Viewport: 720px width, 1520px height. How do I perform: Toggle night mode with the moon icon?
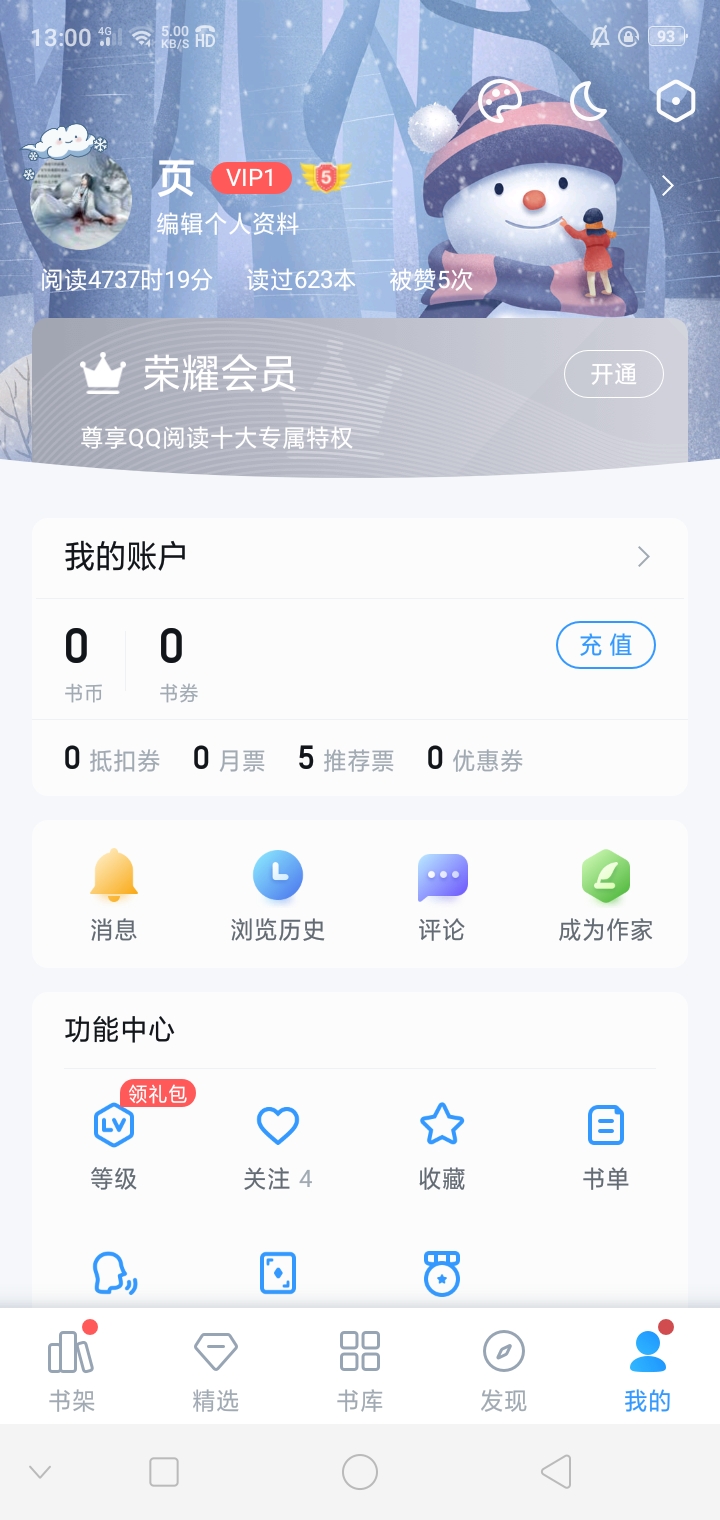588,100
